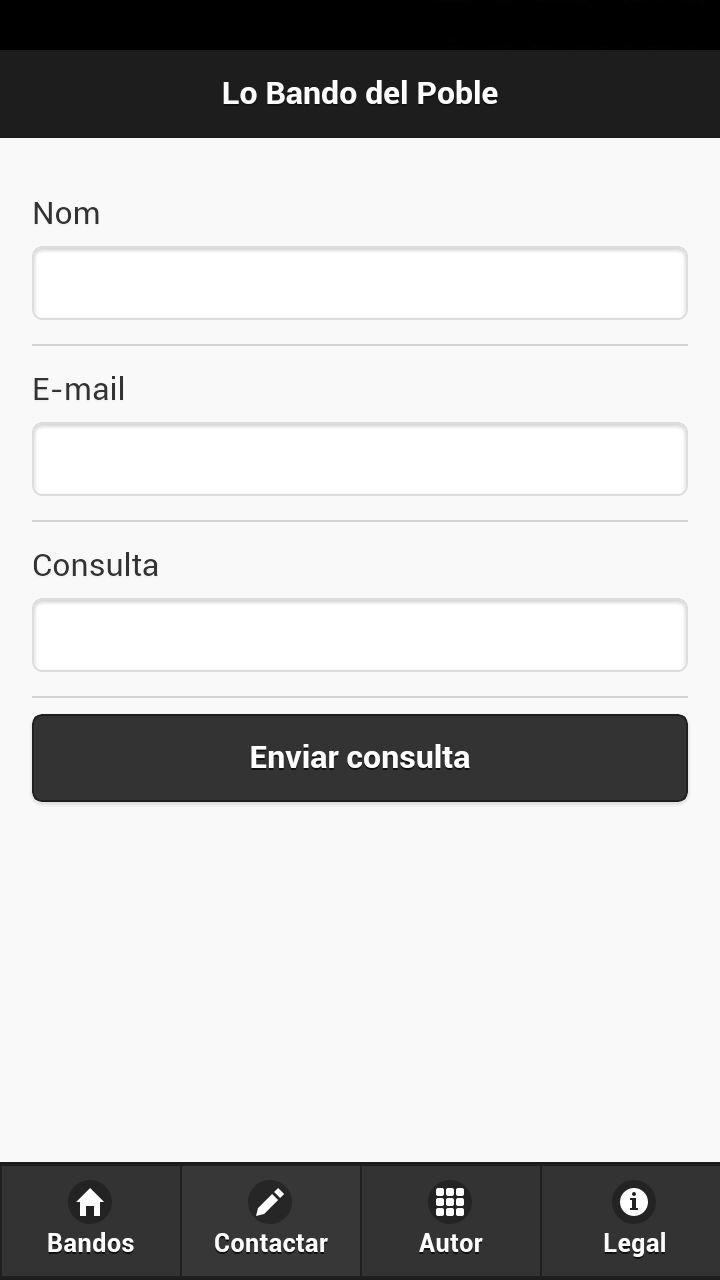Click the E-mail label text
This screenshot has height=1280, width=720.
(x=78, y=389)
